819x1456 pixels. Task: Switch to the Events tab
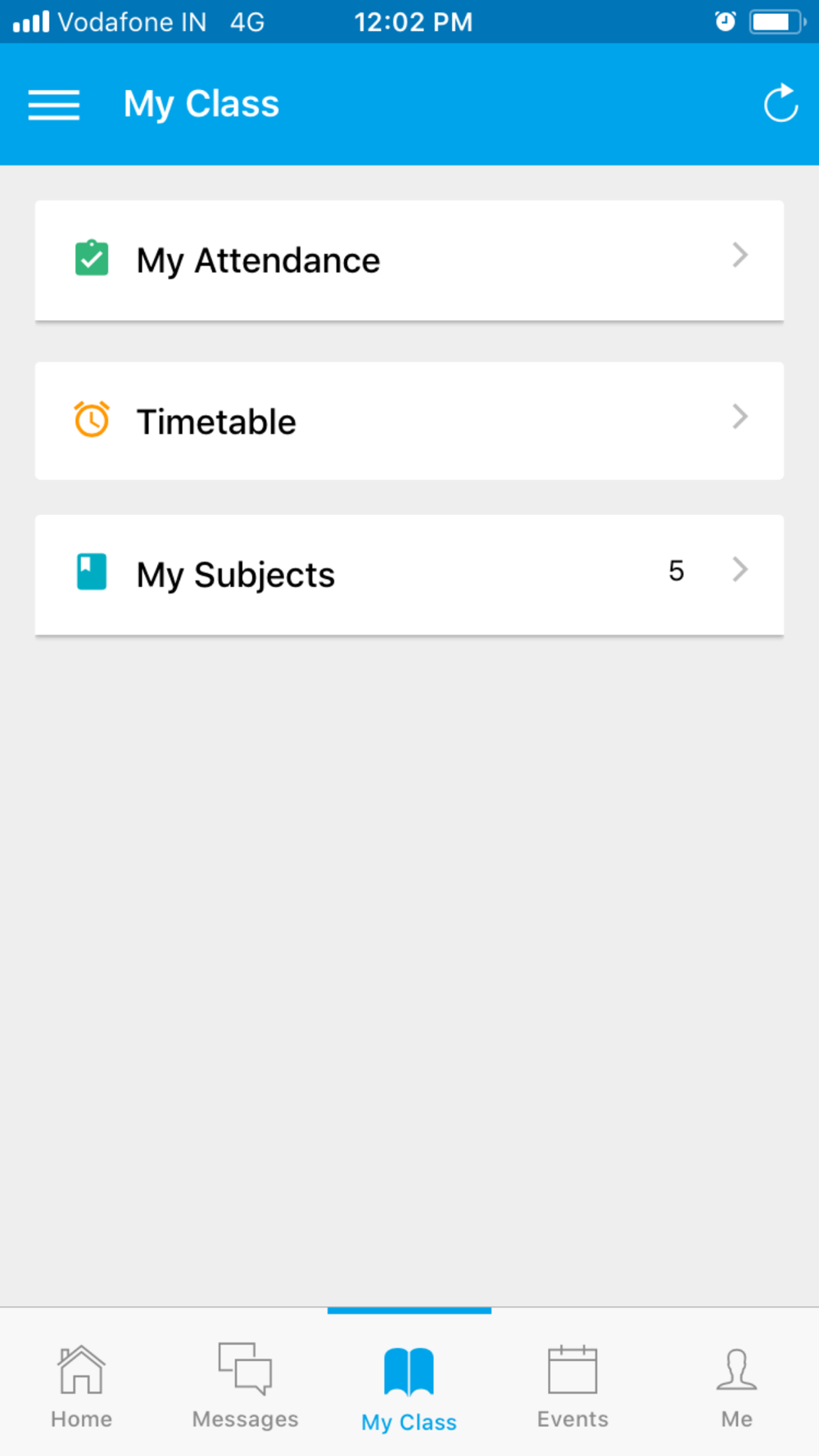click(x=573, y=1386)
